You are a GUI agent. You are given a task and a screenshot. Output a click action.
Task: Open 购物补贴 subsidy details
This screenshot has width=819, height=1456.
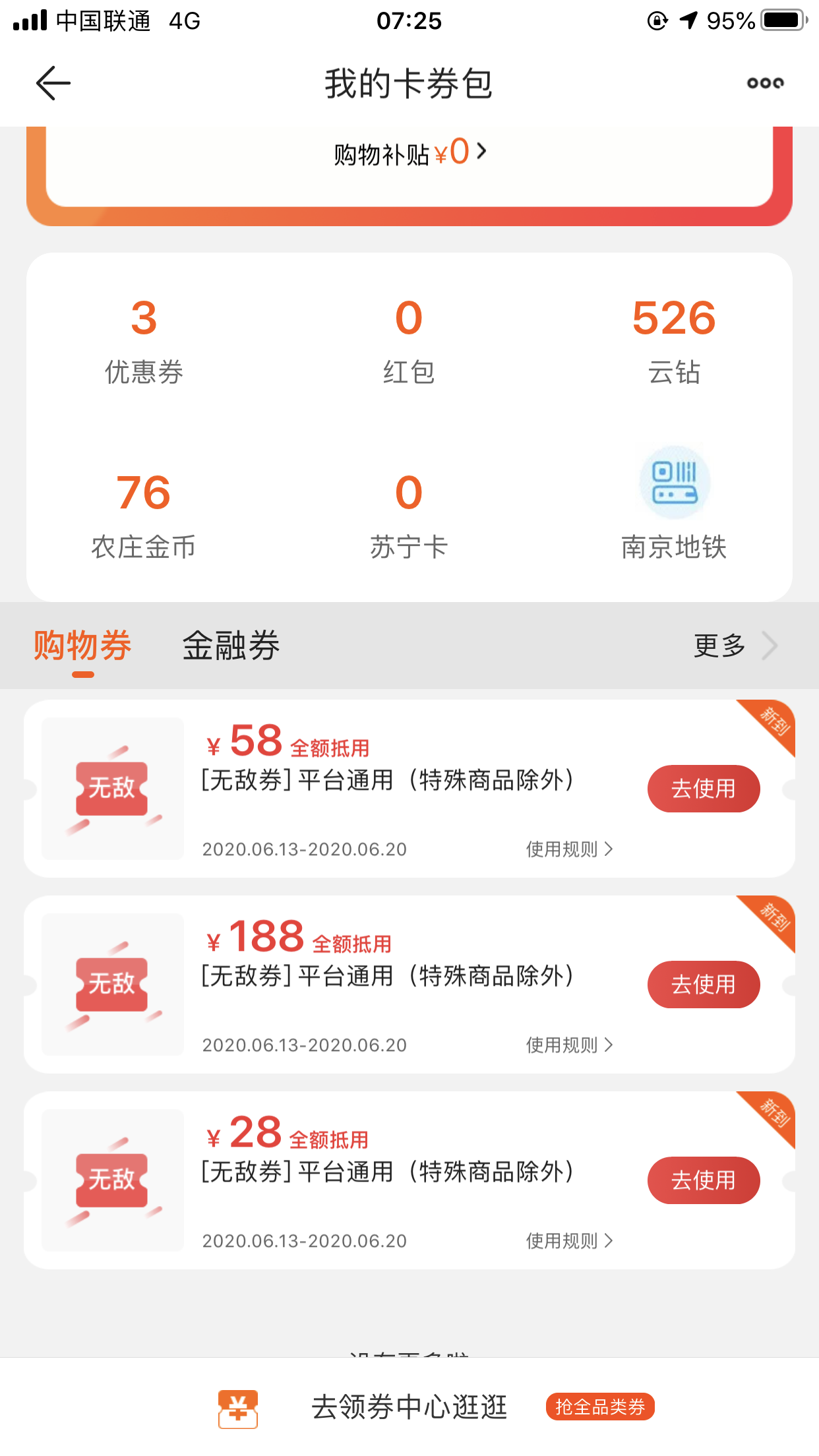[409, 154]
